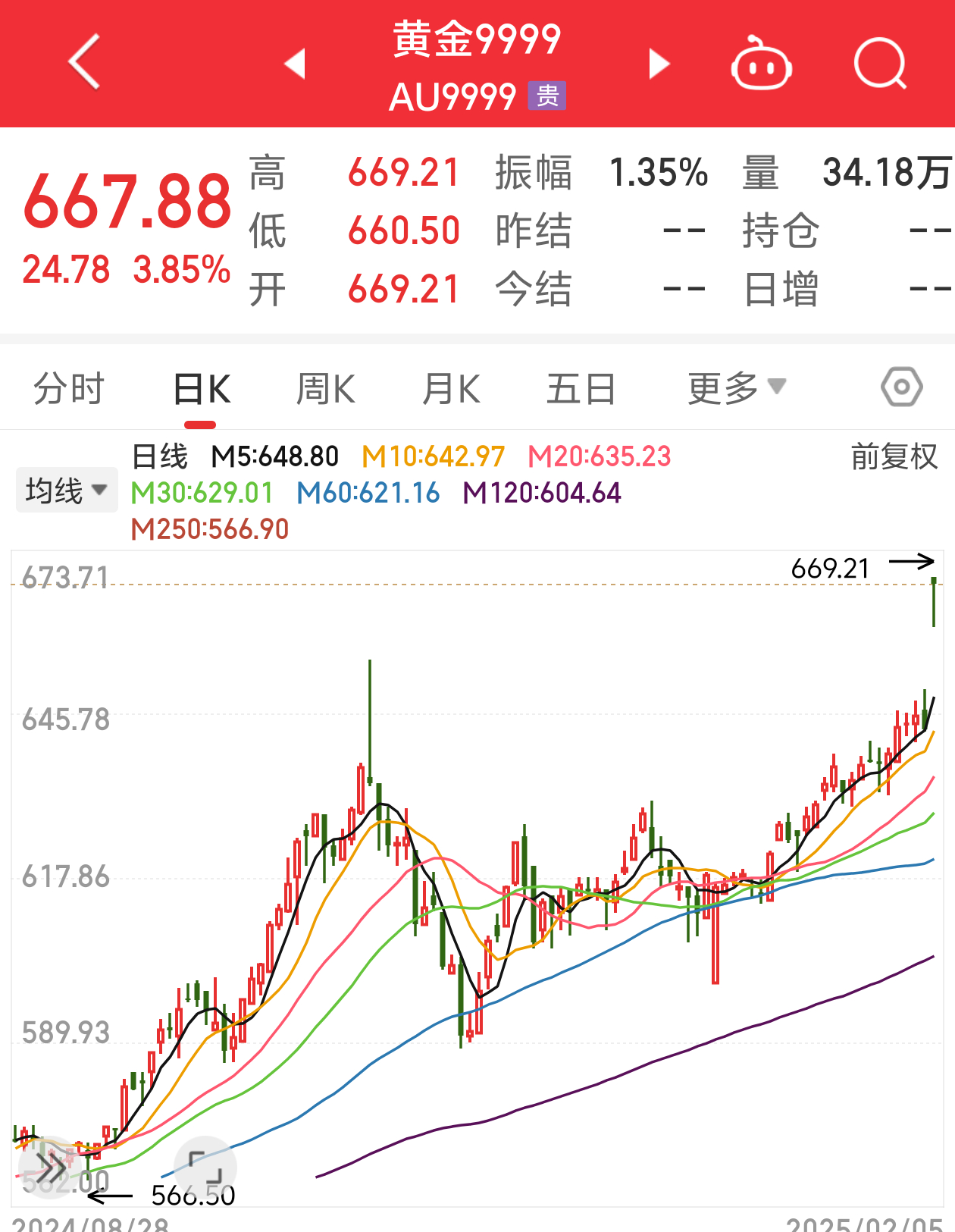Open search with the magnifier icon
The height and width of the screenshot is (1232, 955).
(x=880, y=64)
